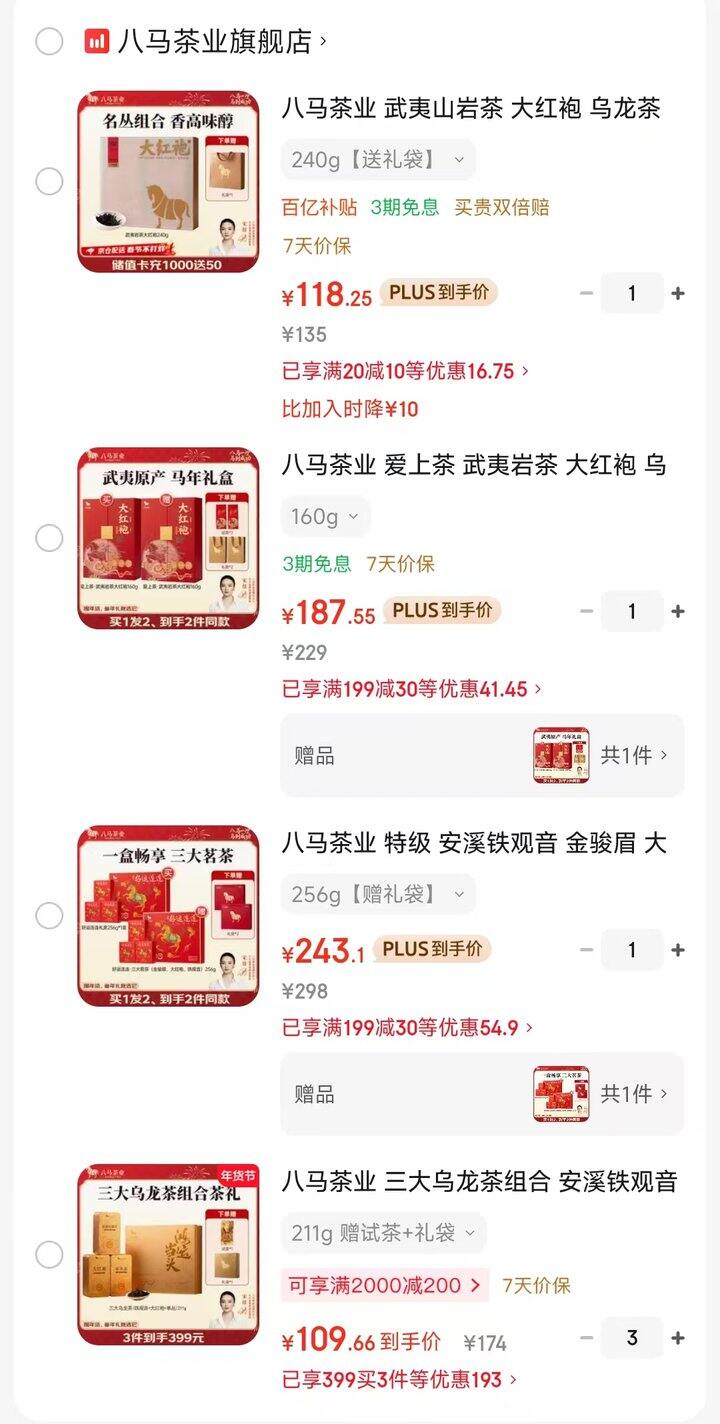The height and width of the screenshot is (1424, 720).
Task: Decrease quantity of the ¥109.66 tea
Action: [587, 1338]
